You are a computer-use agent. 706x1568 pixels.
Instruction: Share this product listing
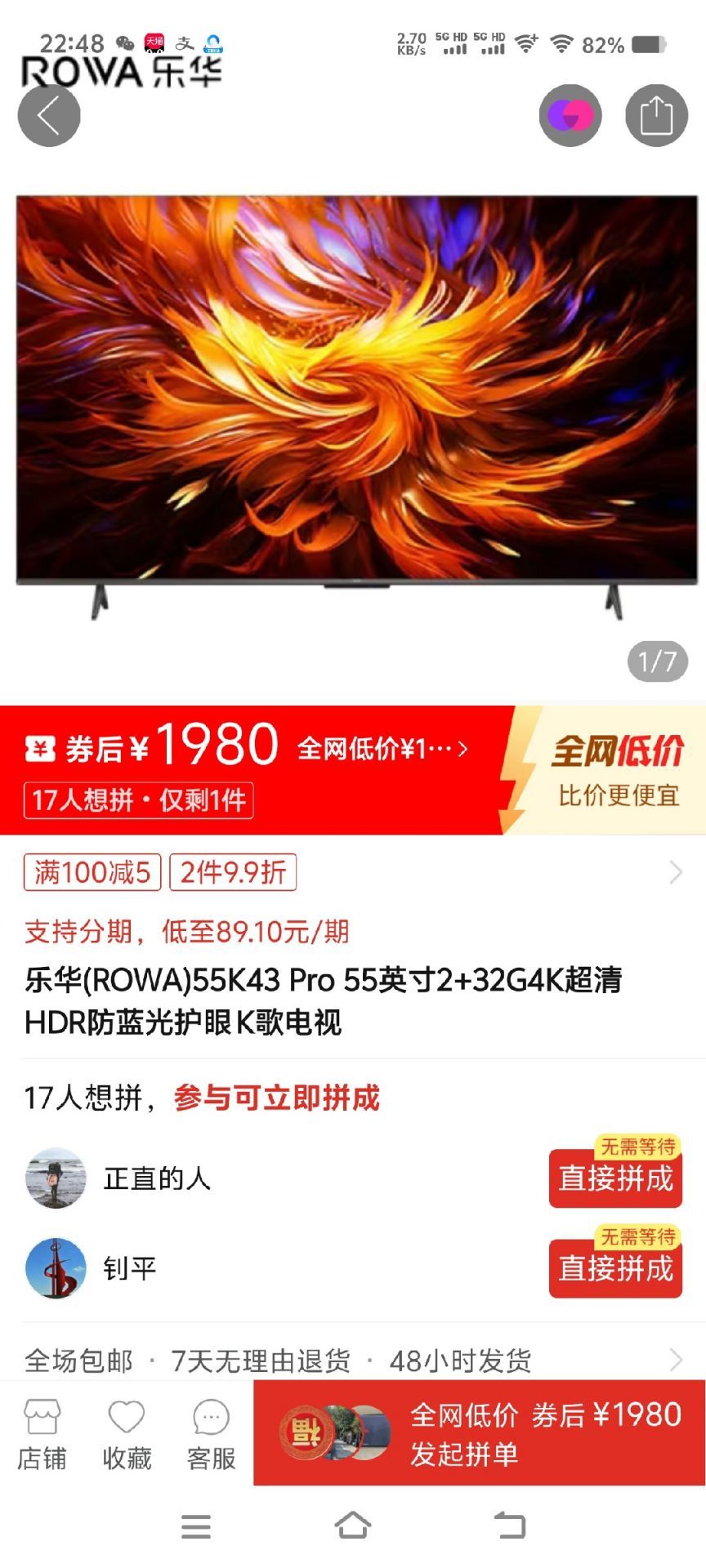click(656, 115)
